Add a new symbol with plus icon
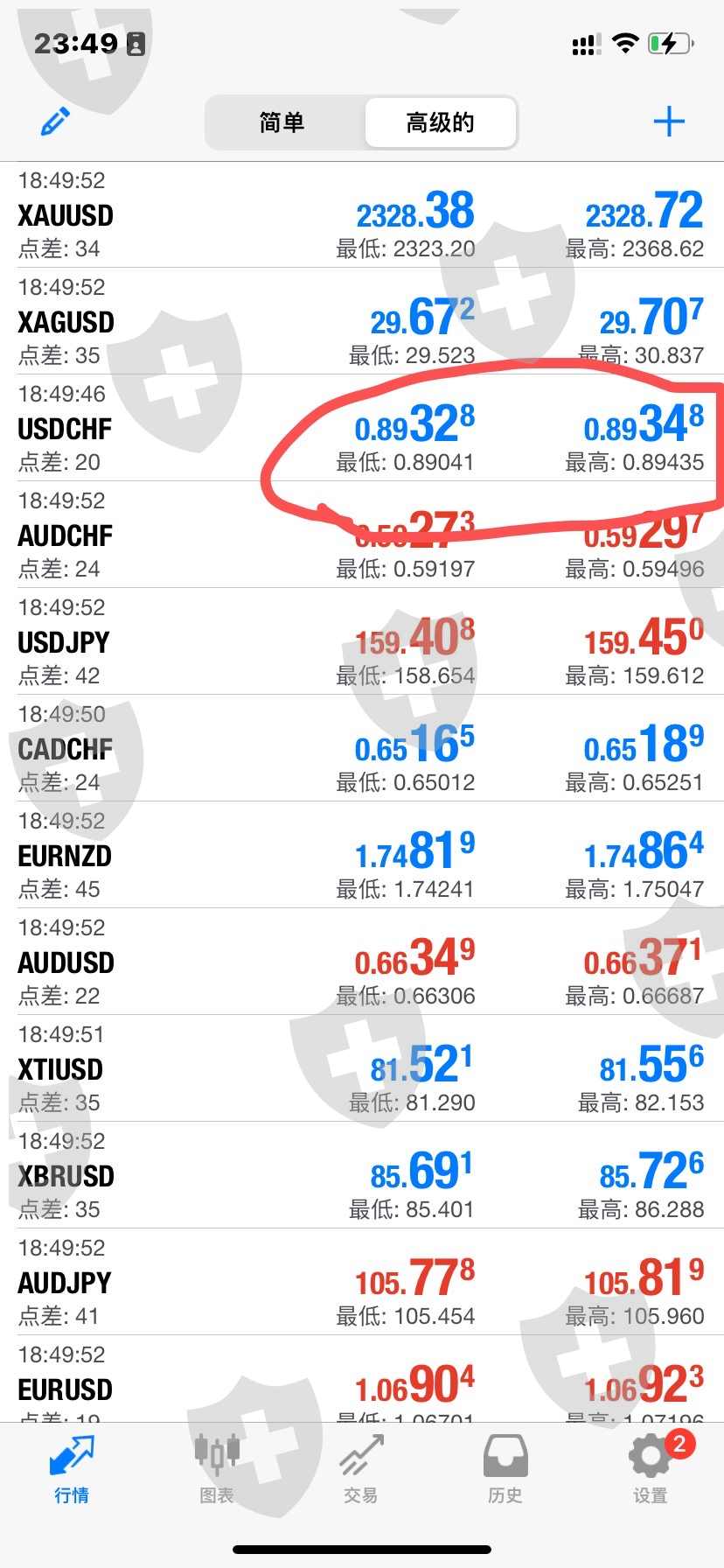 [669, 122]
